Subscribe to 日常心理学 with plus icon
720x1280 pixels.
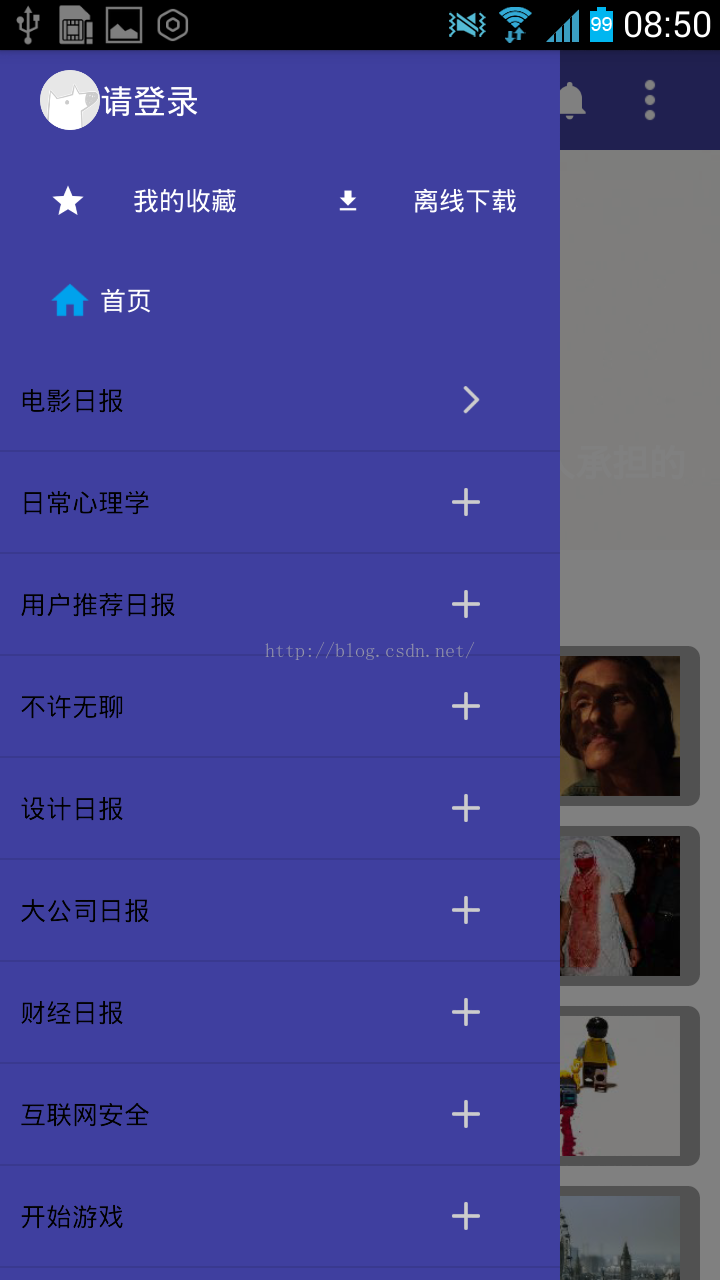466,502
